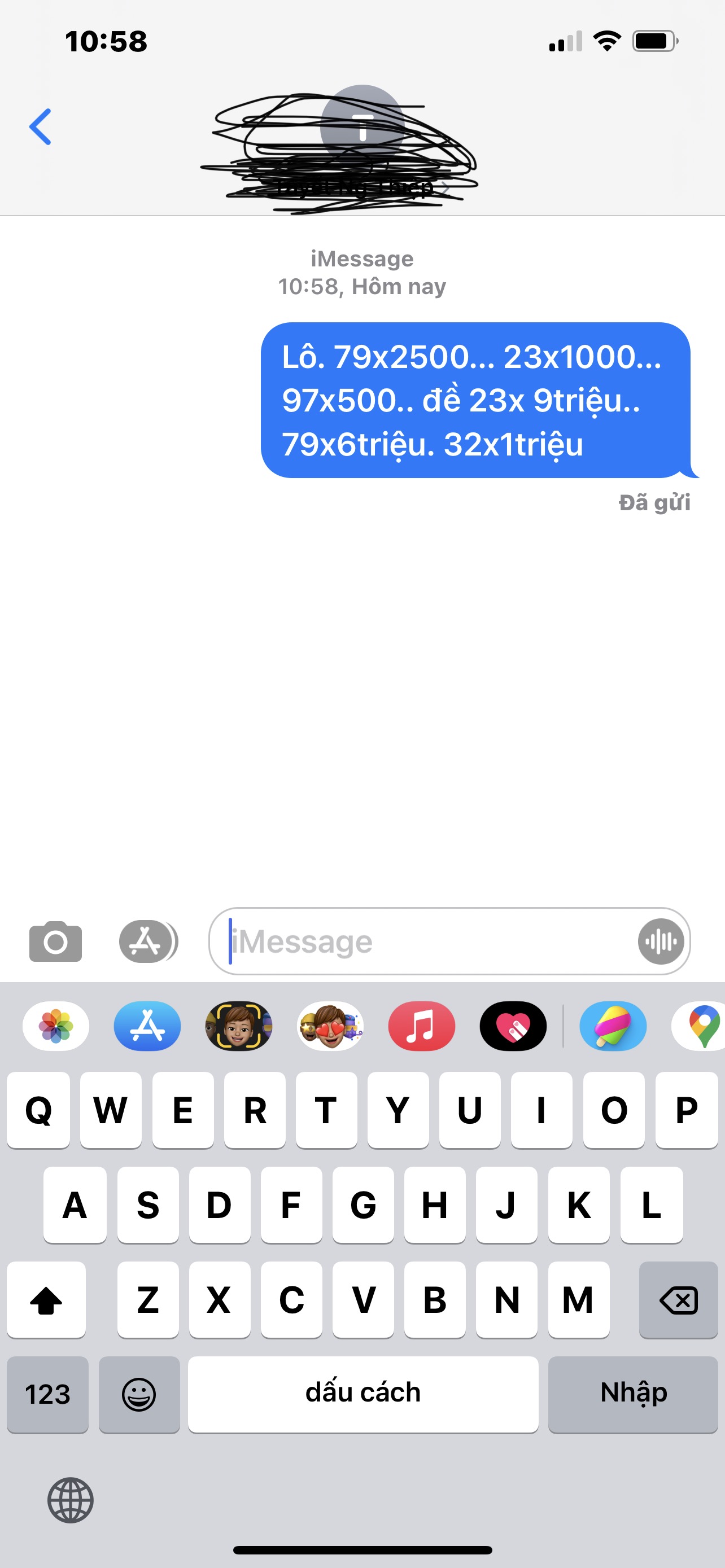Image resolution: width=725 pixels, height=1568 pixels.
Task: Open the emoji keyboard
Action: coord(139,1394)
